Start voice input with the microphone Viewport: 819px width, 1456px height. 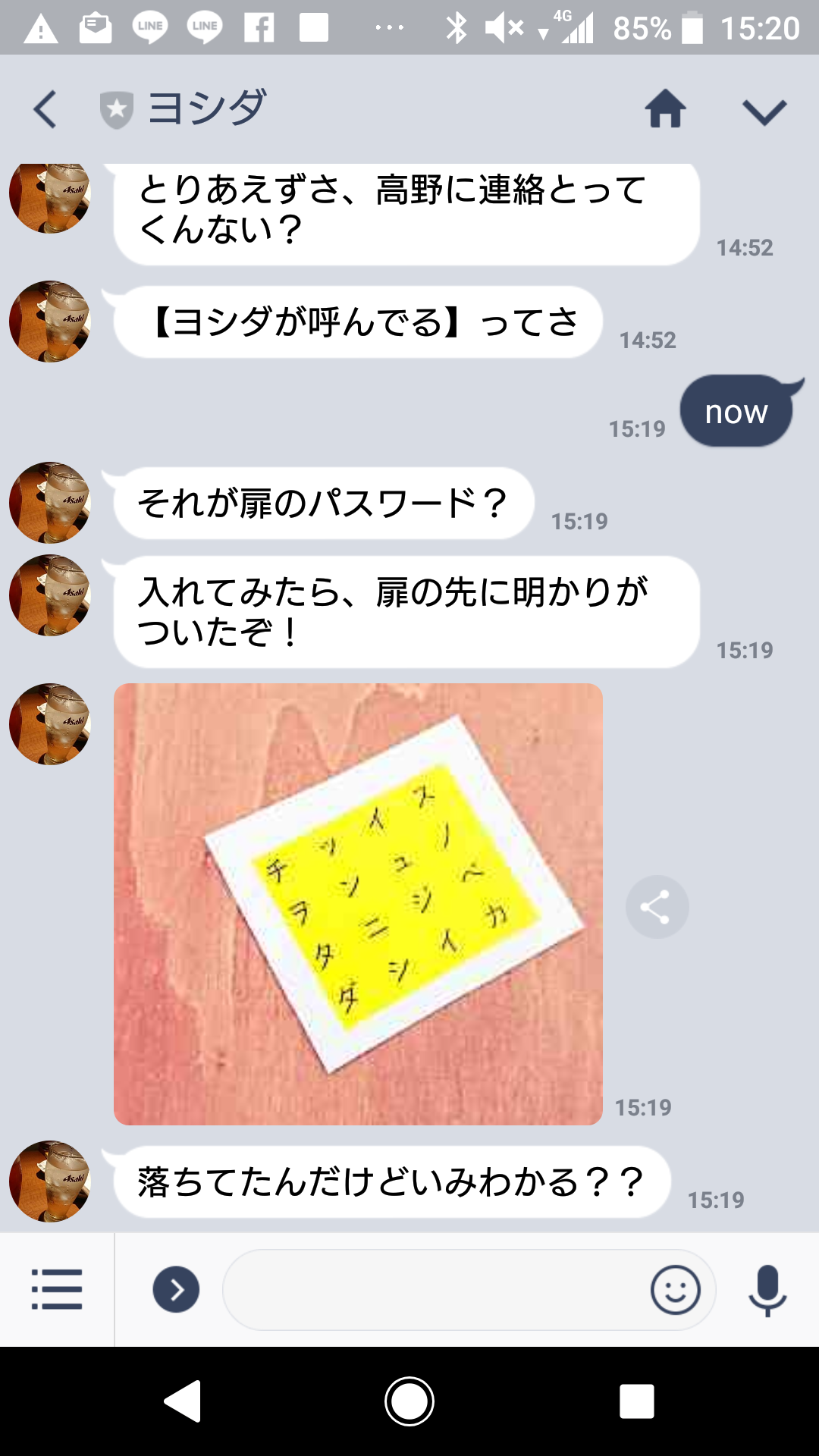point(767,1289)
